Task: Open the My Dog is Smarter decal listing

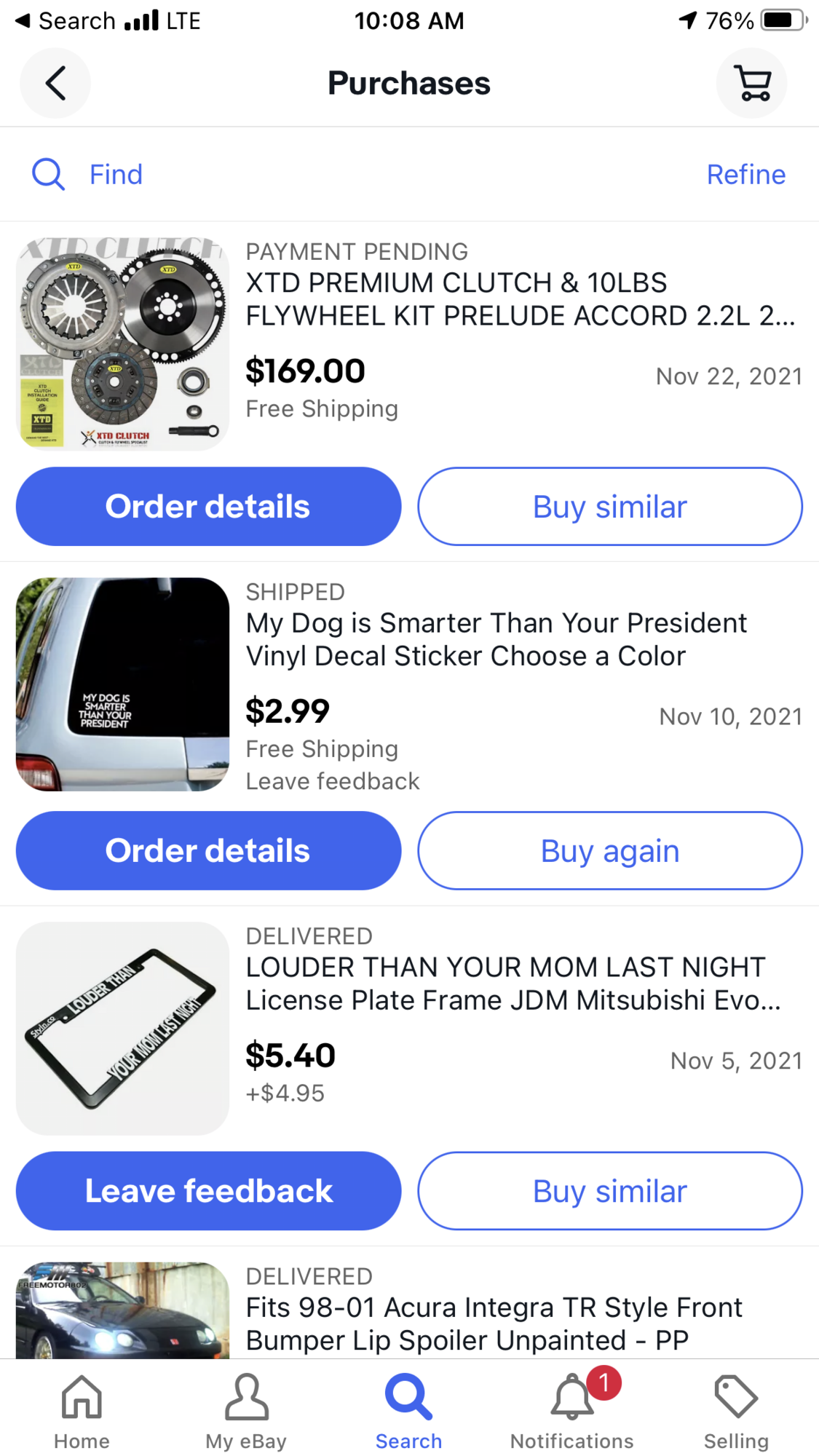Action: (495, 639)
